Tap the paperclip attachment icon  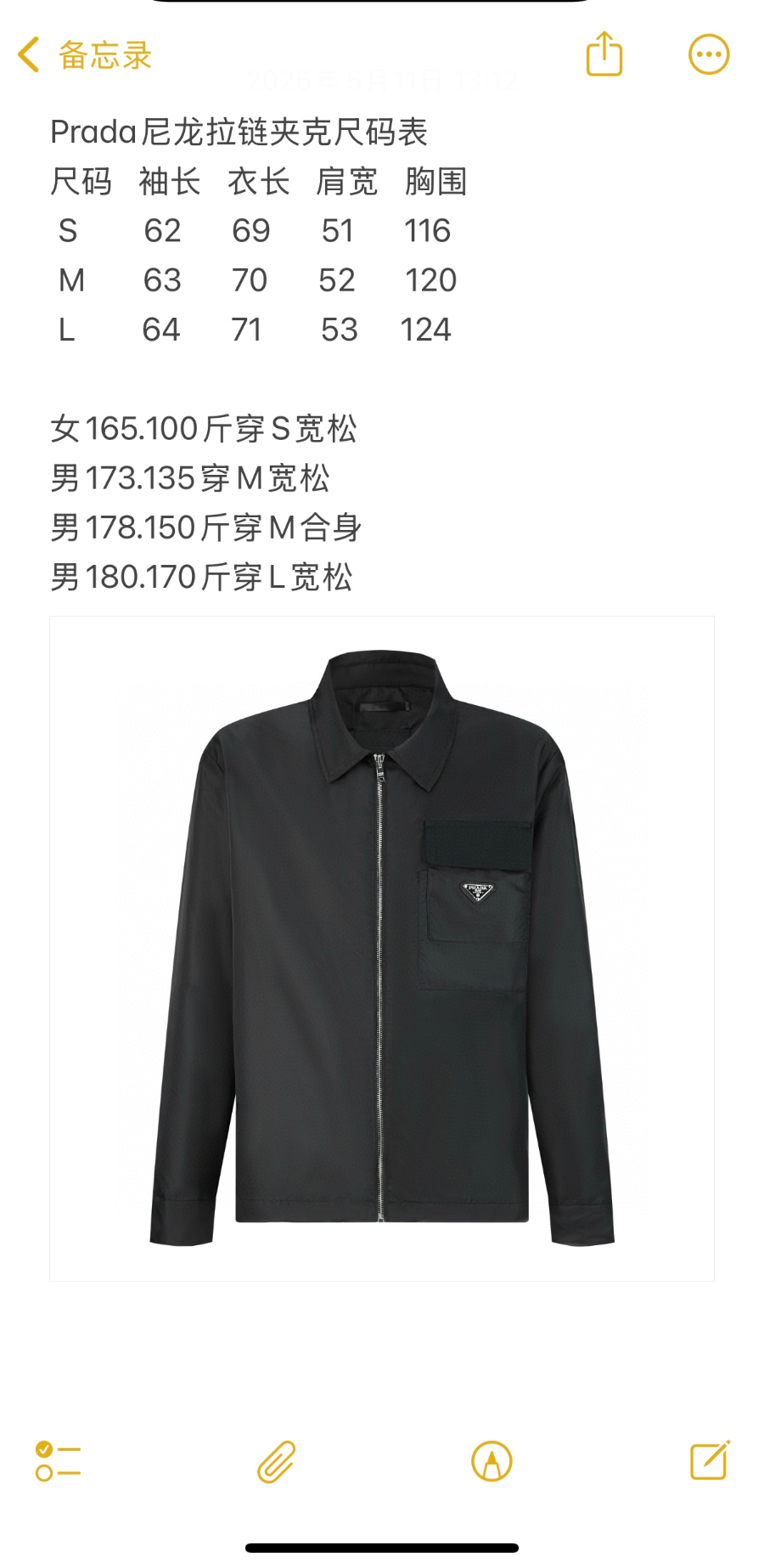click(276, 1461)
